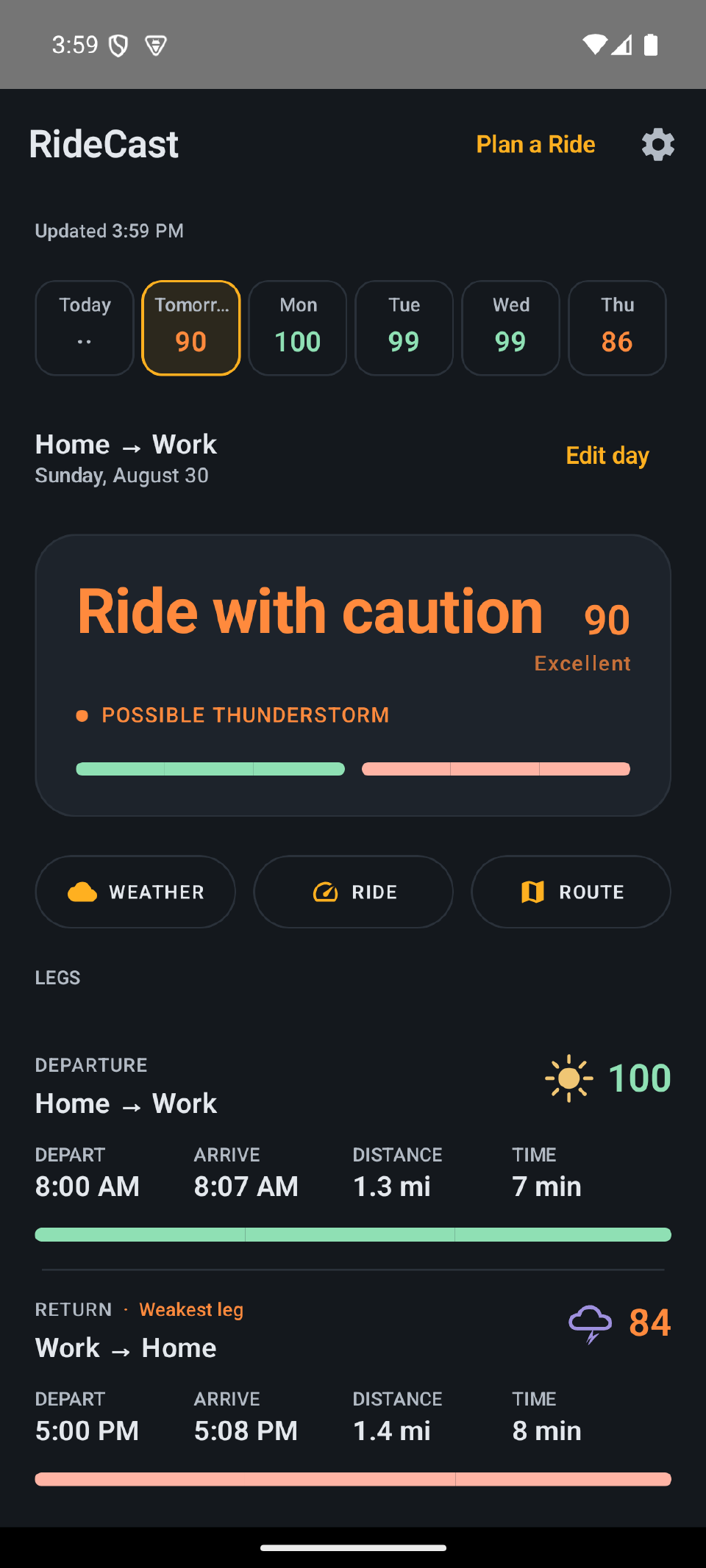Viewport: 706px width, 1568px height.
Task: Switch to Wed forecast
Action: (511, 328)
